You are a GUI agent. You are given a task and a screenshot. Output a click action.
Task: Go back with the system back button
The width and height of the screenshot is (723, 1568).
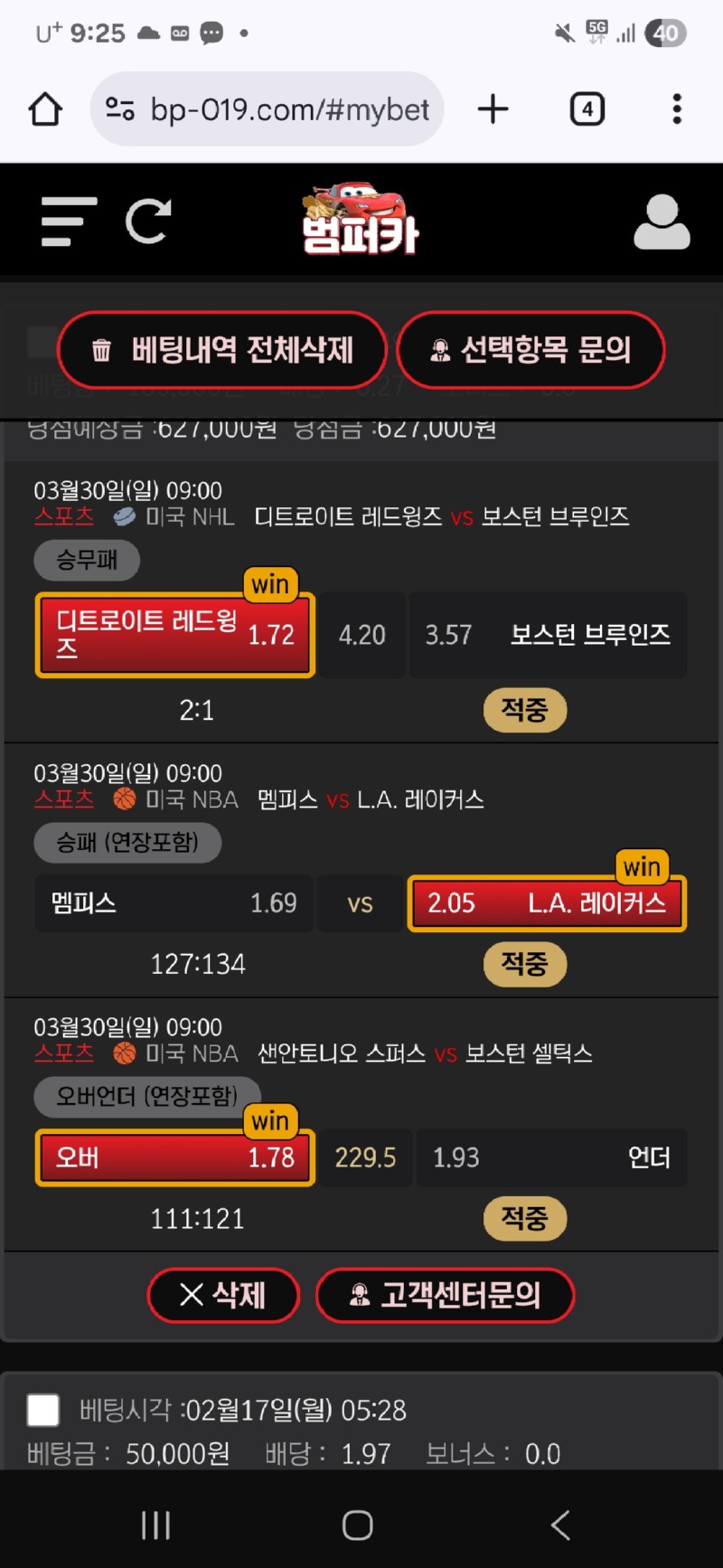pyautogui.click(x=560, y=1525)
